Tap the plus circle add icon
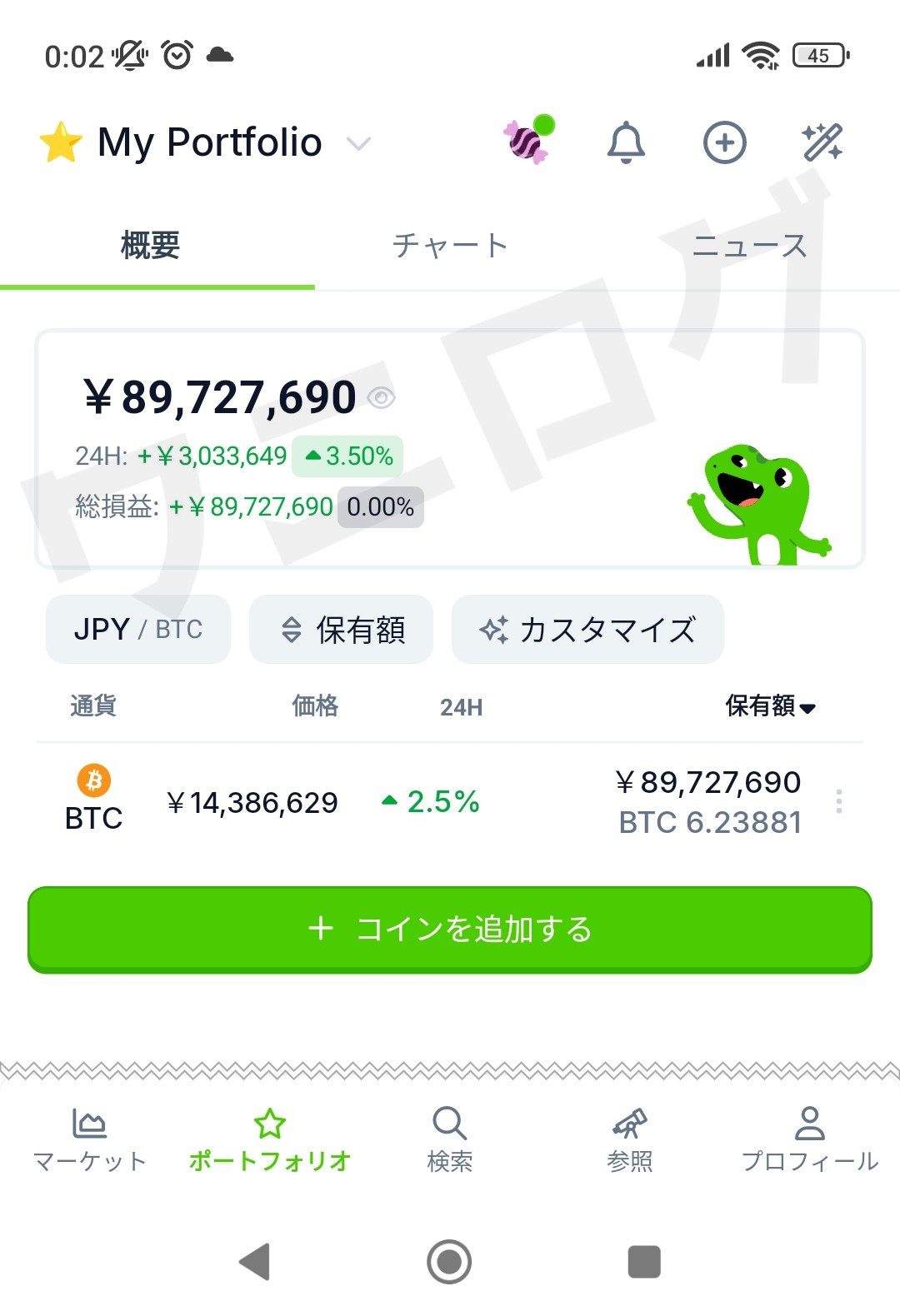 coord(724,142)
